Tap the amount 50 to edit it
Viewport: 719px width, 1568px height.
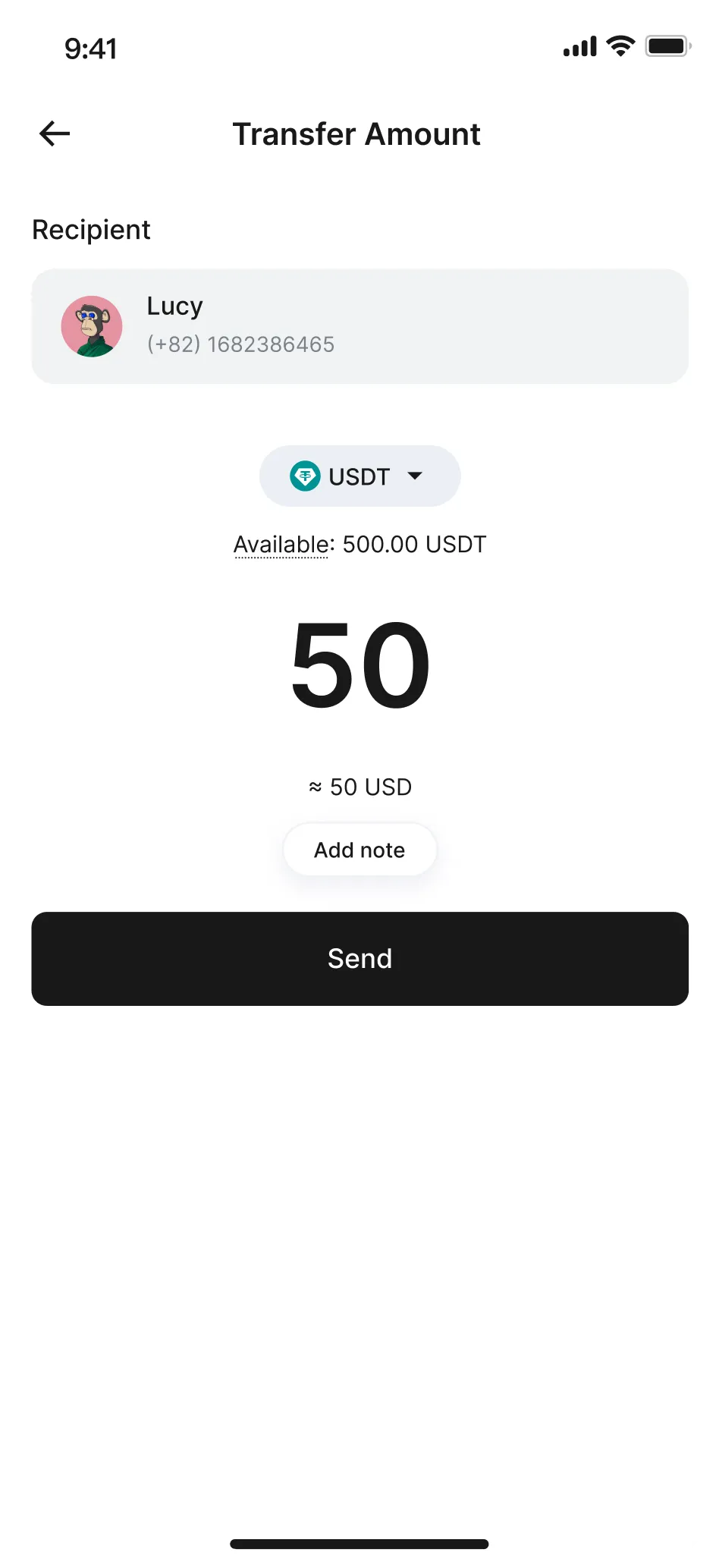[359, 664]
